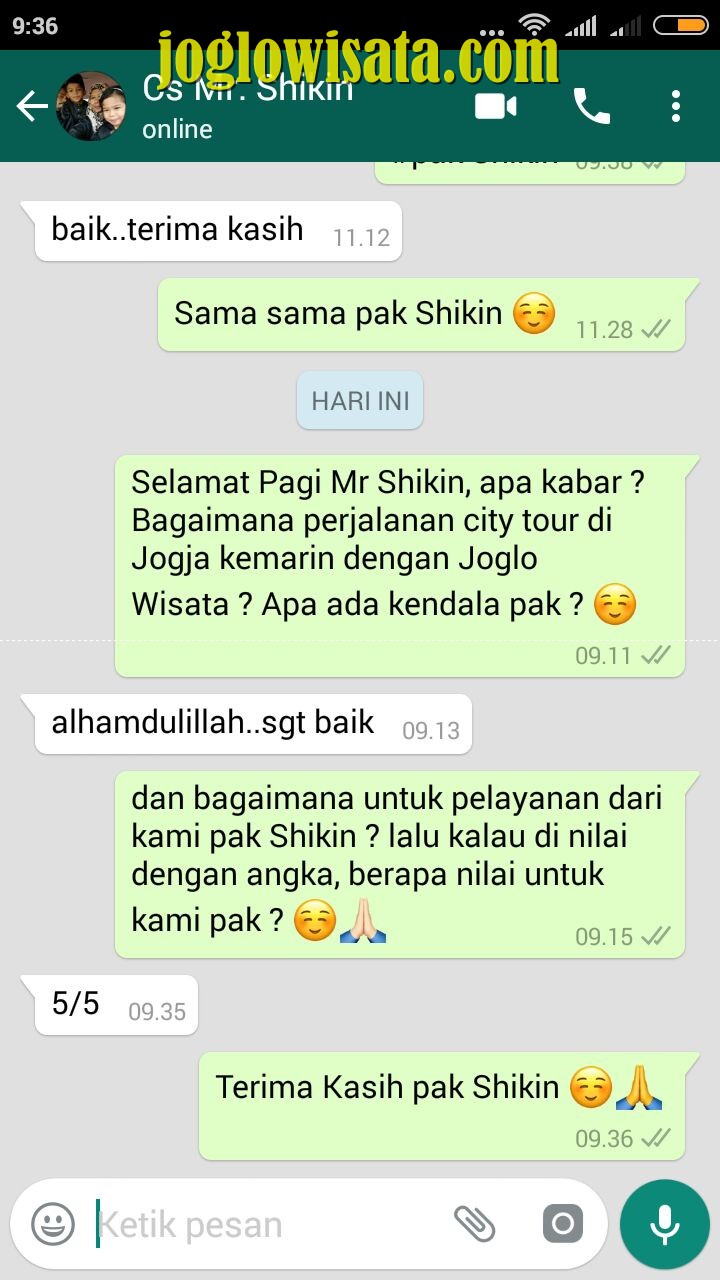The image size is (720, 1280).
Task: Go back to the chat list
Action: pyautogui.click(x=32, y=106)
